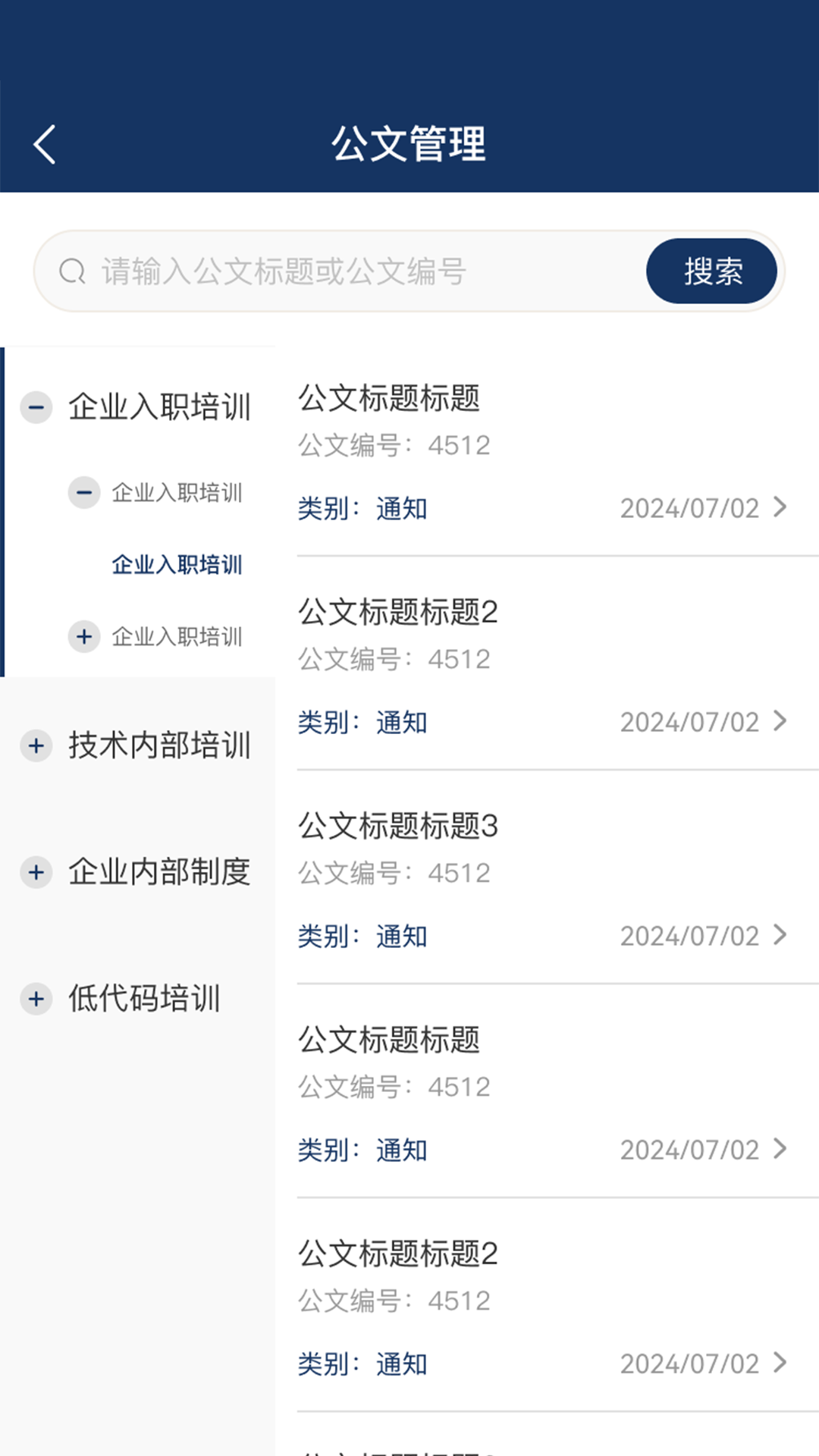Select highlighted blue 企业入职培训 leaf item
The height and width of the screenshot is (1456, 819).
[177, 564]
